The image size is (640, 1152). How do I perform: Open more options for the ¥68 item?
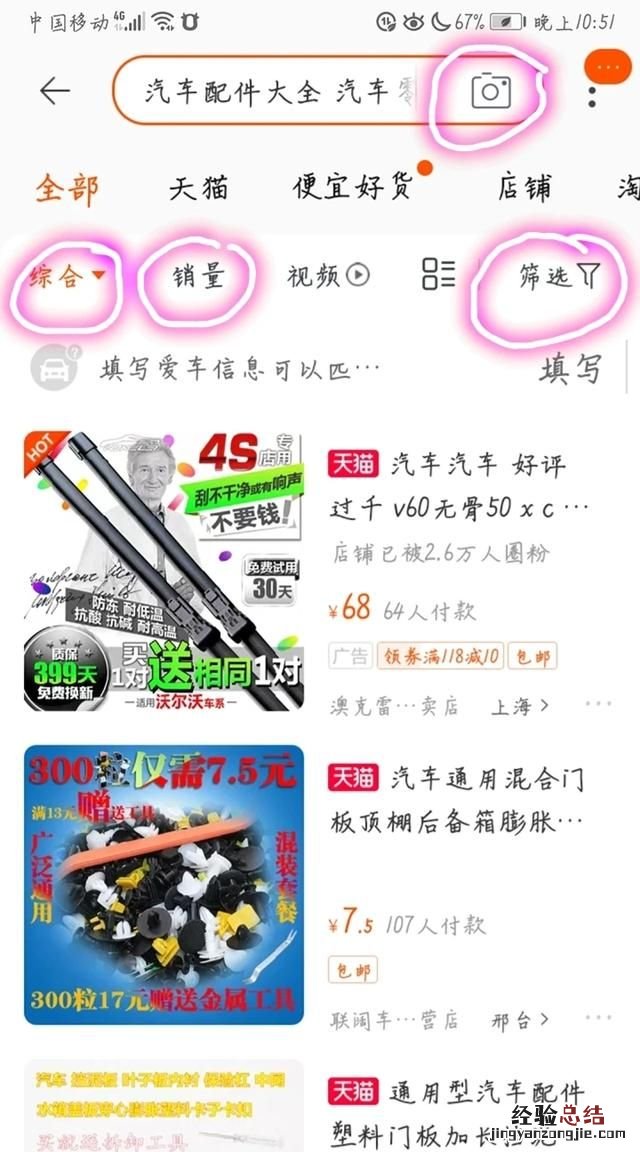pos(598,704)
